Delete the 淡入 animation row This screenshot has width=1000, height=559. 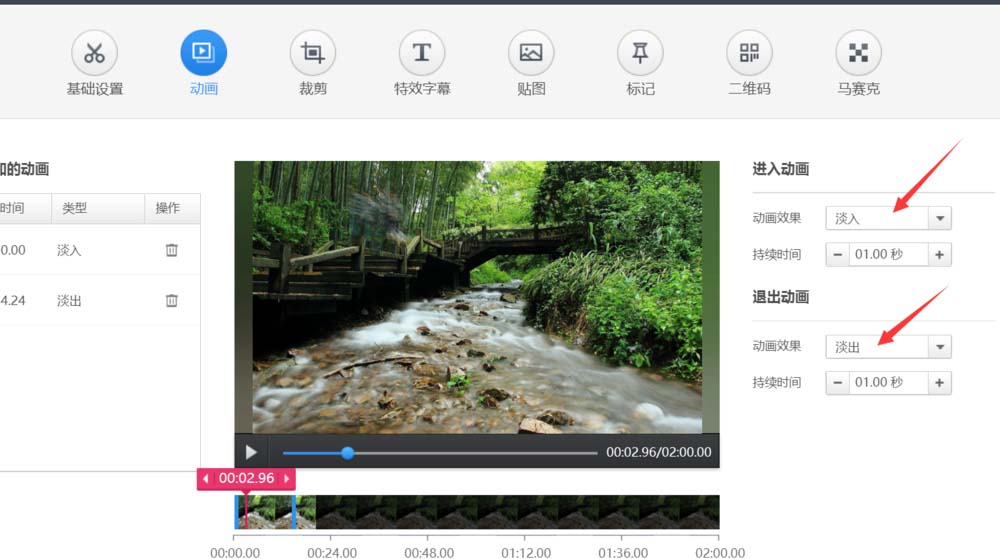pos(172,250)
